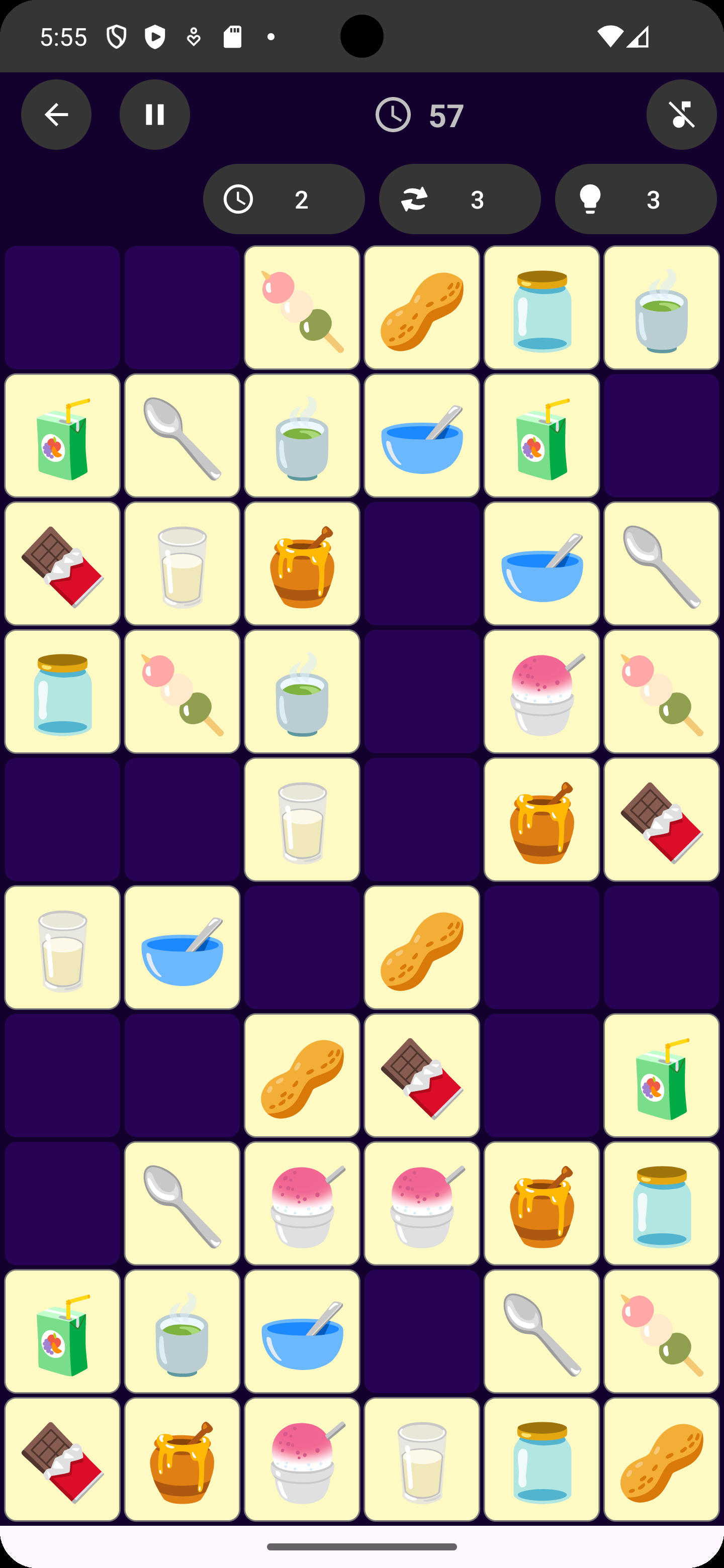
Task: Use the extra time booster
Action: click(x=284, y=199)
